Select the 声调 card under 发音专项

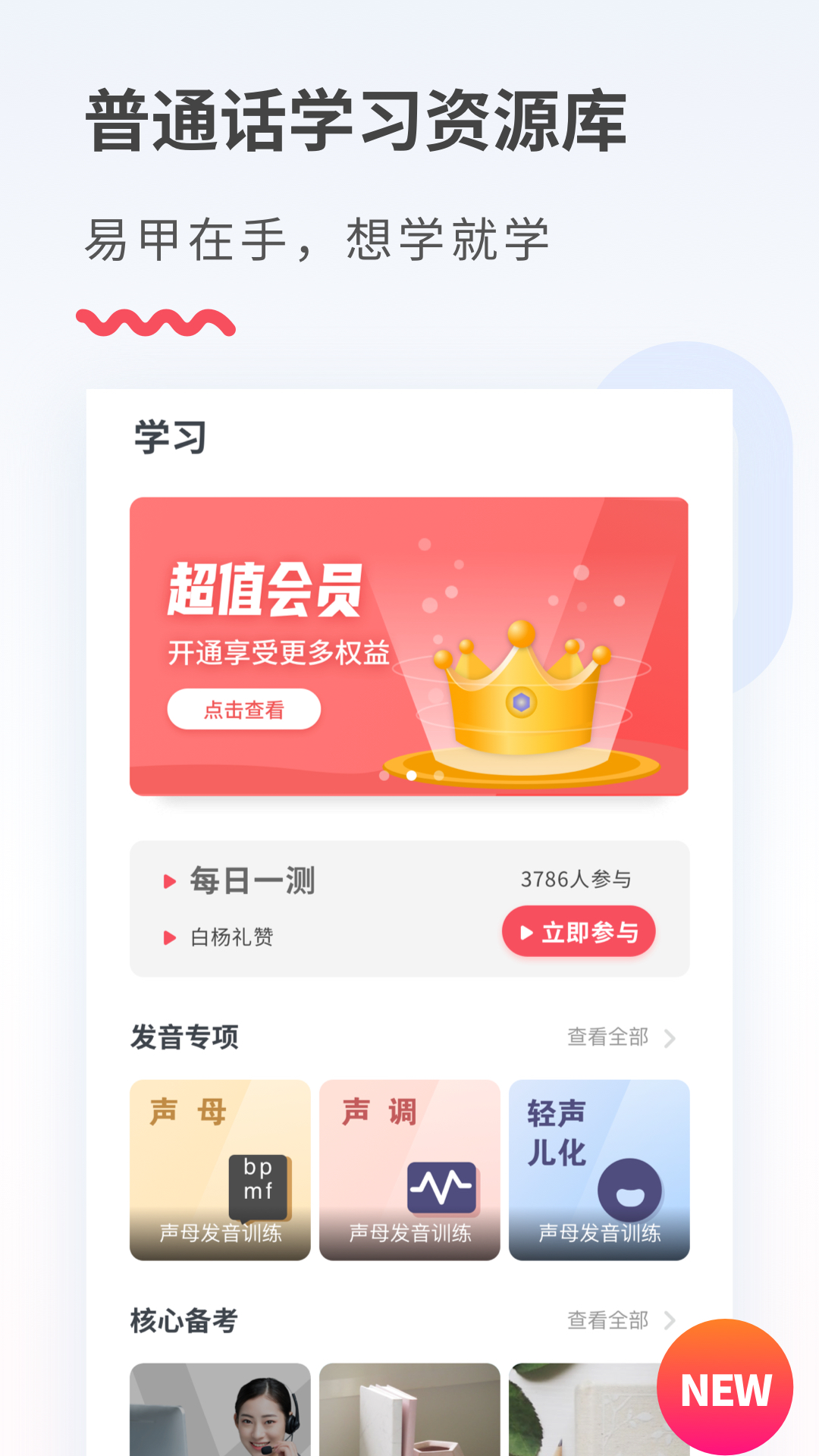pos(409,1170)
